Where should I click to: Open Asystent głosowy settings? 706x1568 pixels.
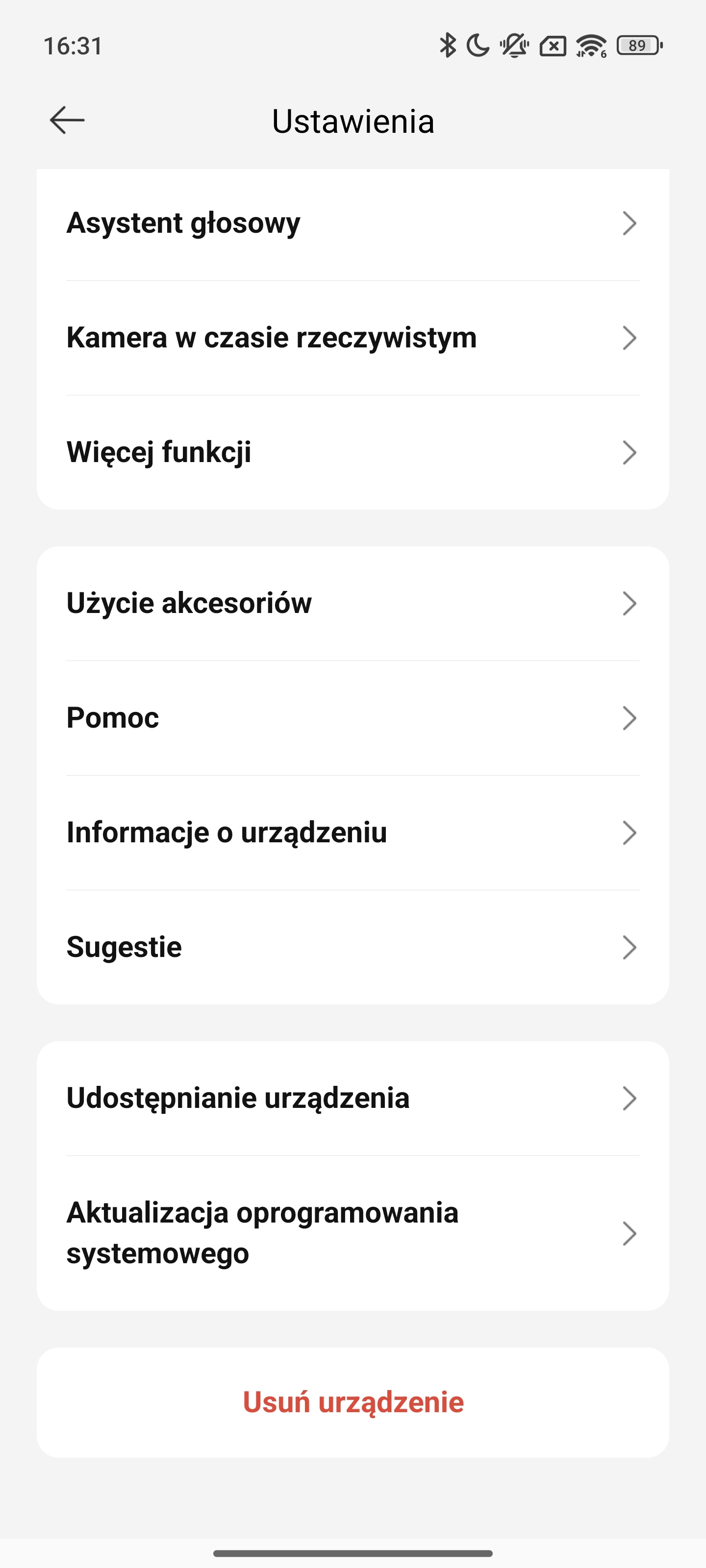pos(353,223)
